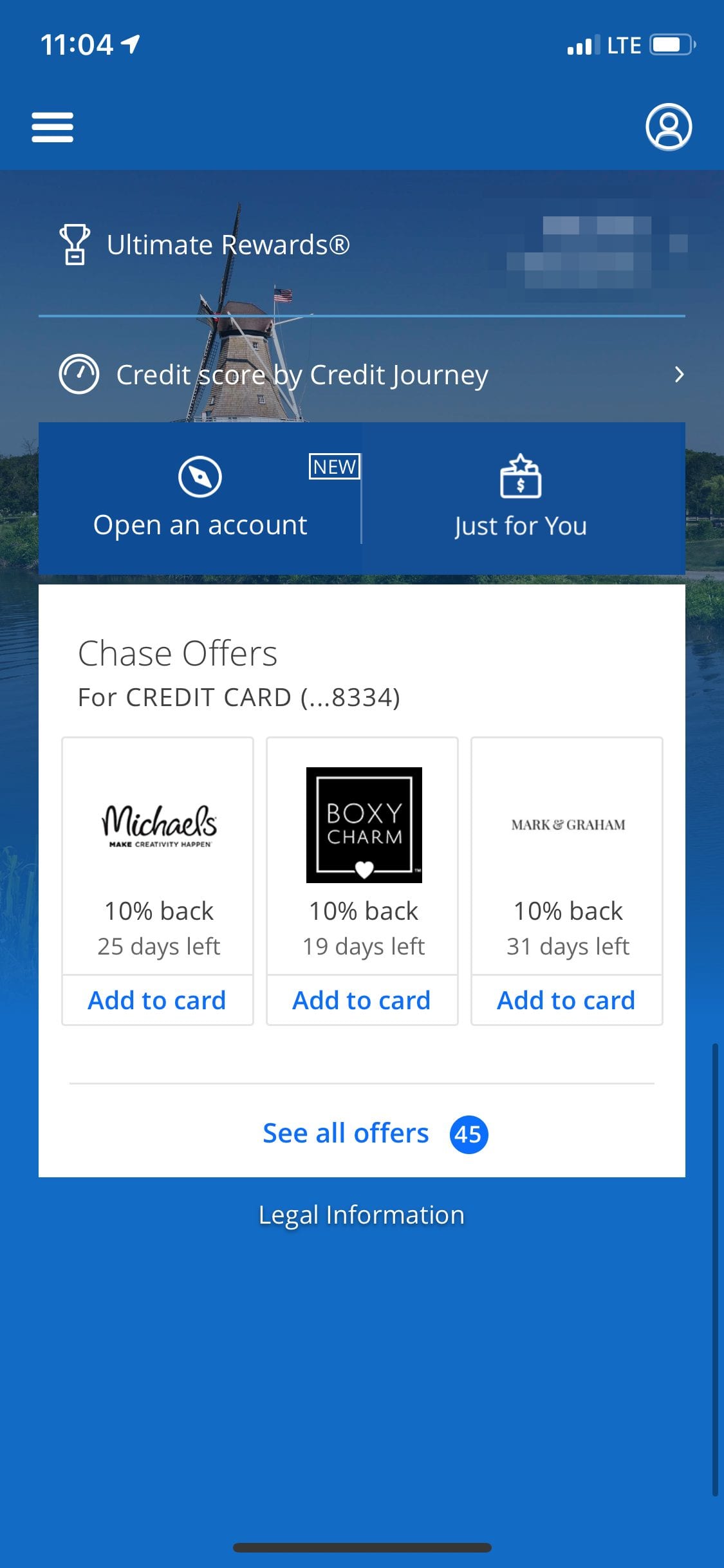Open the hamburger navigation menu
The height and width of the screenshot is (1568, 724).
click(x=51, y=127)
